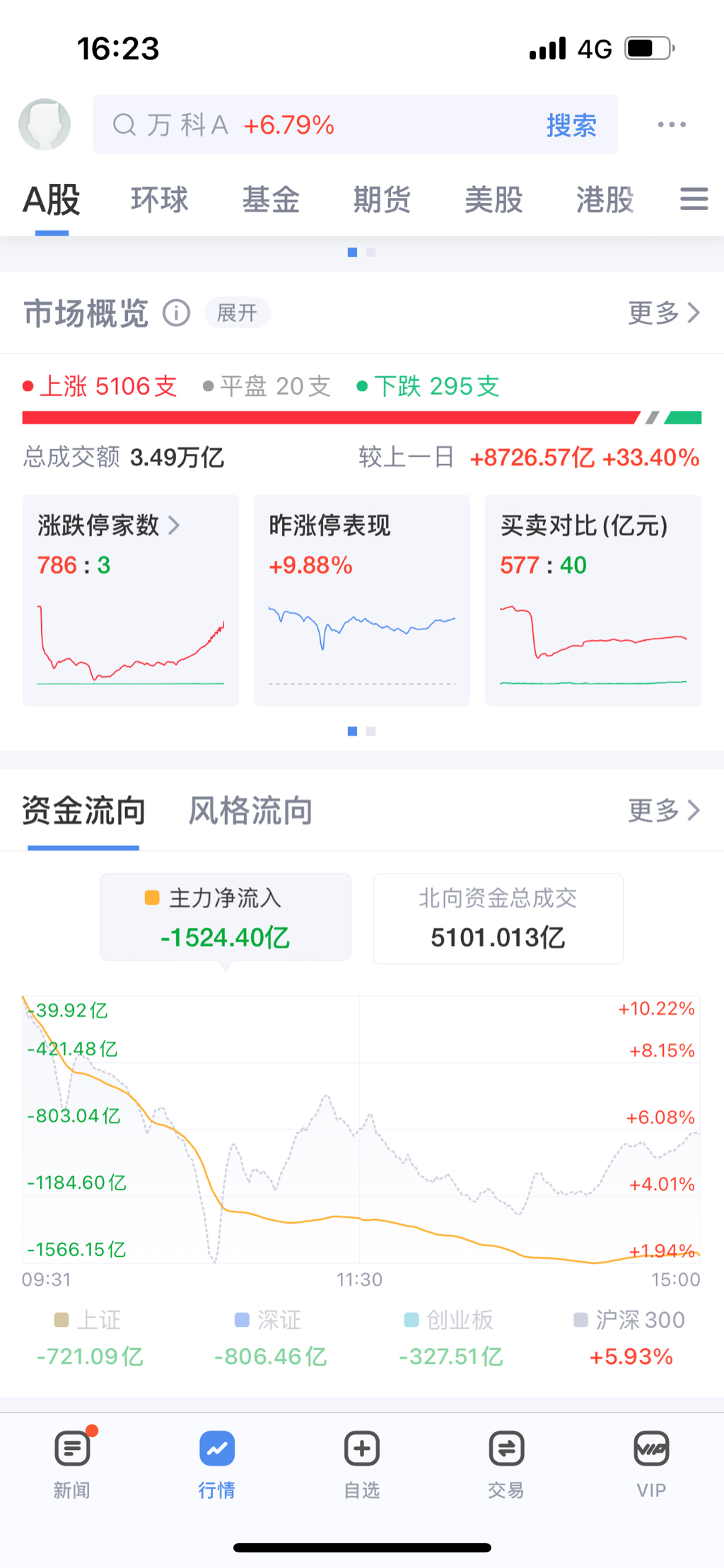Switch to the 港股 tab
724x1568 pixels.
pyautogui.click(x=605, y=200)
